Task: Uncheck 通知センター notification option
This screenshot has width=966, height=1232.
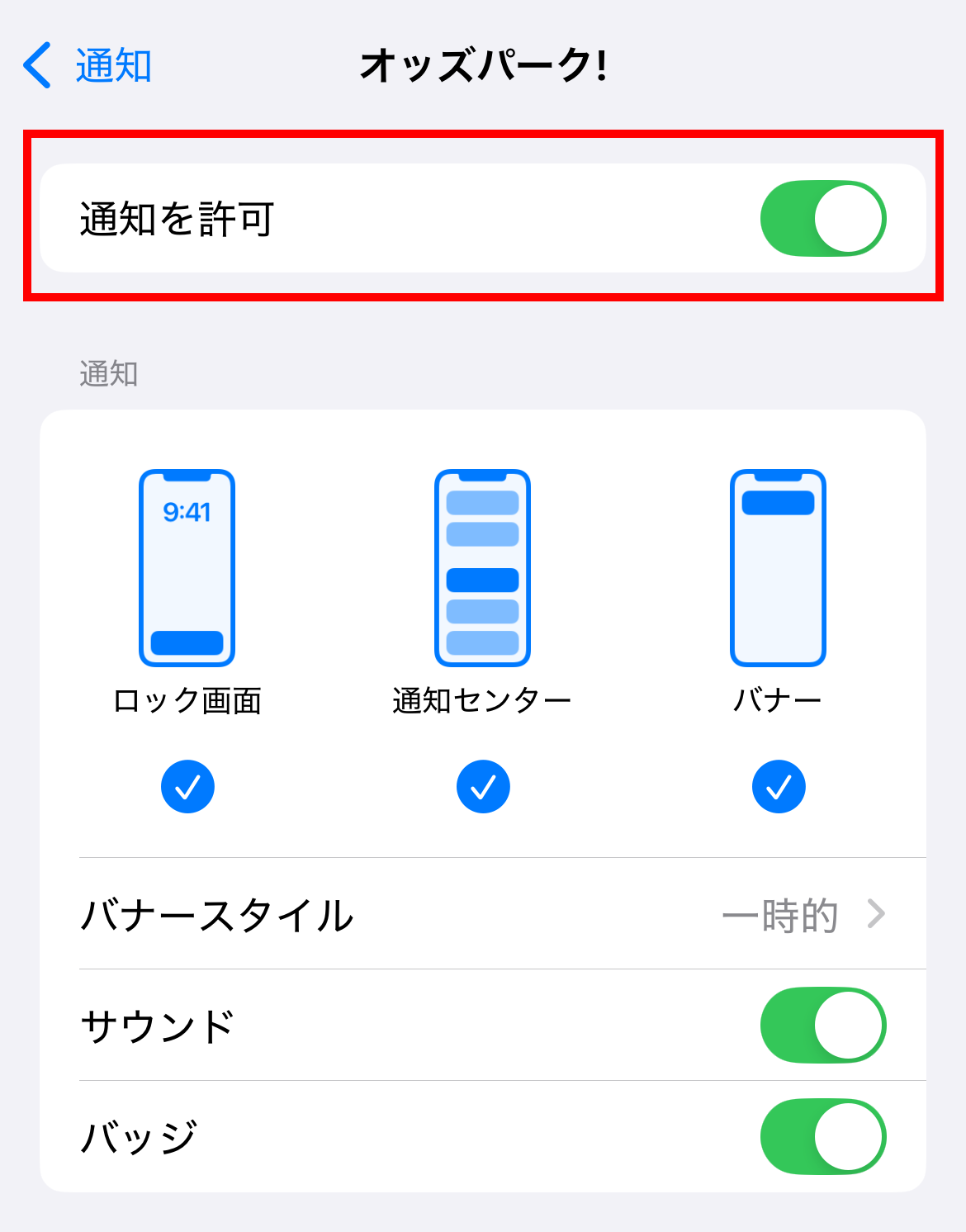Action: click(483, 787)
